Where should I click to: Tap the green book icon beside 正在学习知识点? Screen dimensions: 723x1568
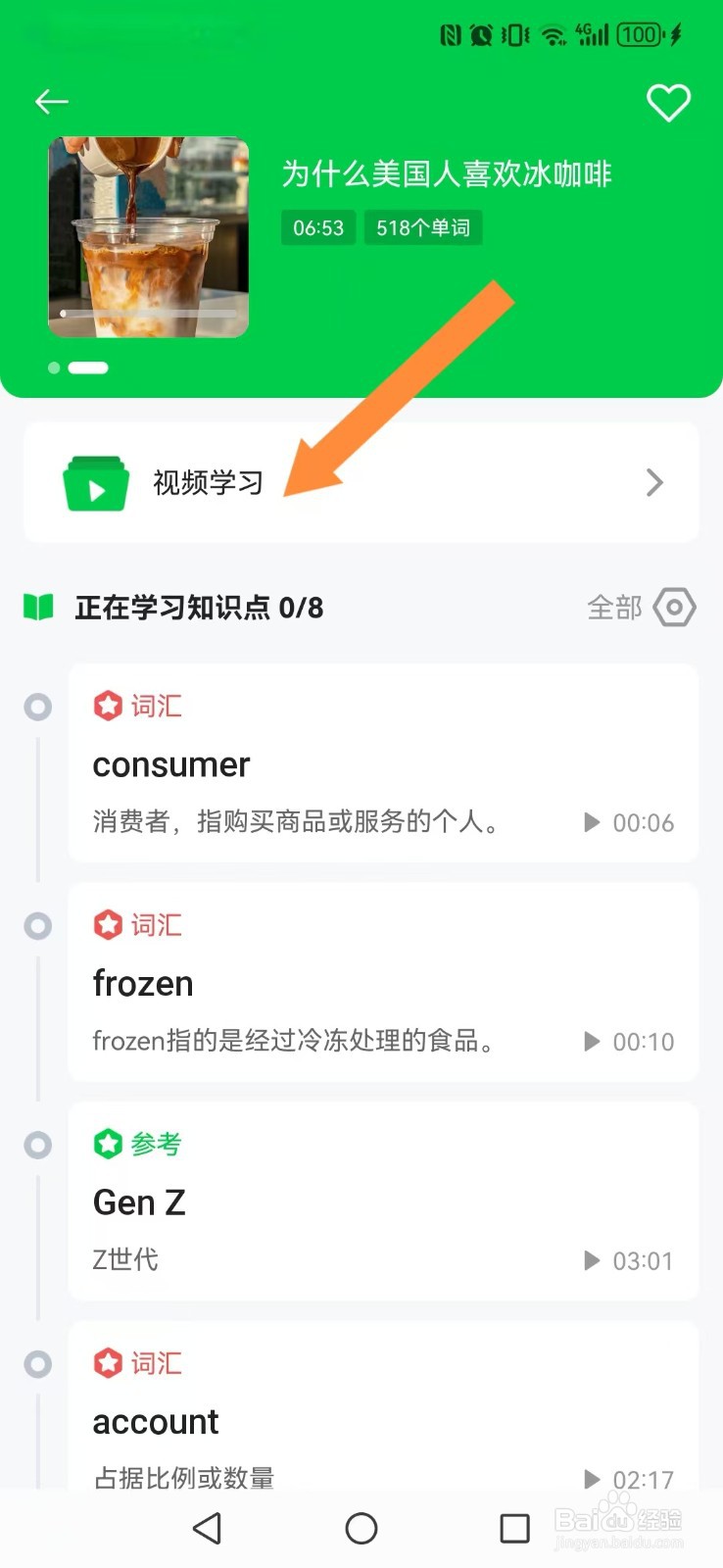click(37, 607)
